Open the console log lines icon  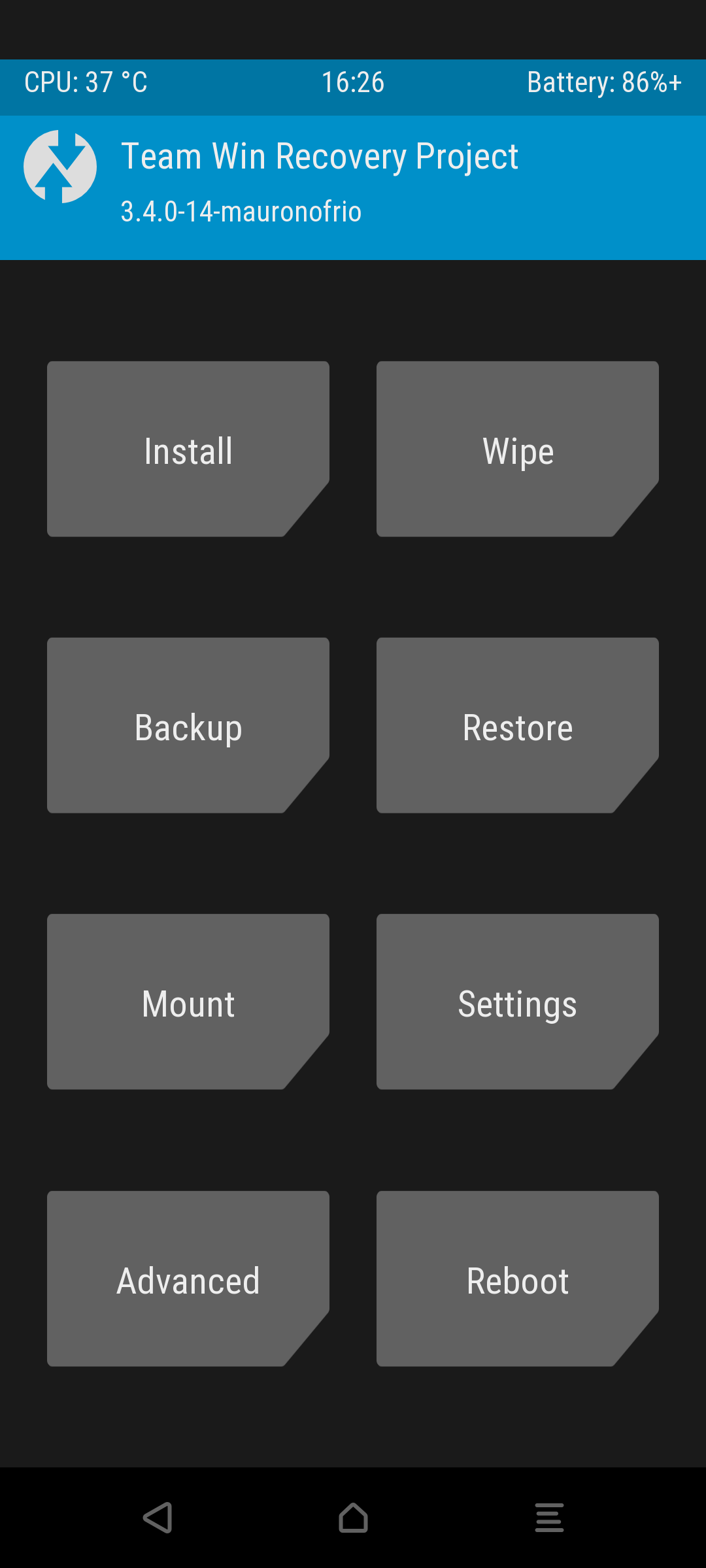click(x=549, y=1517)
